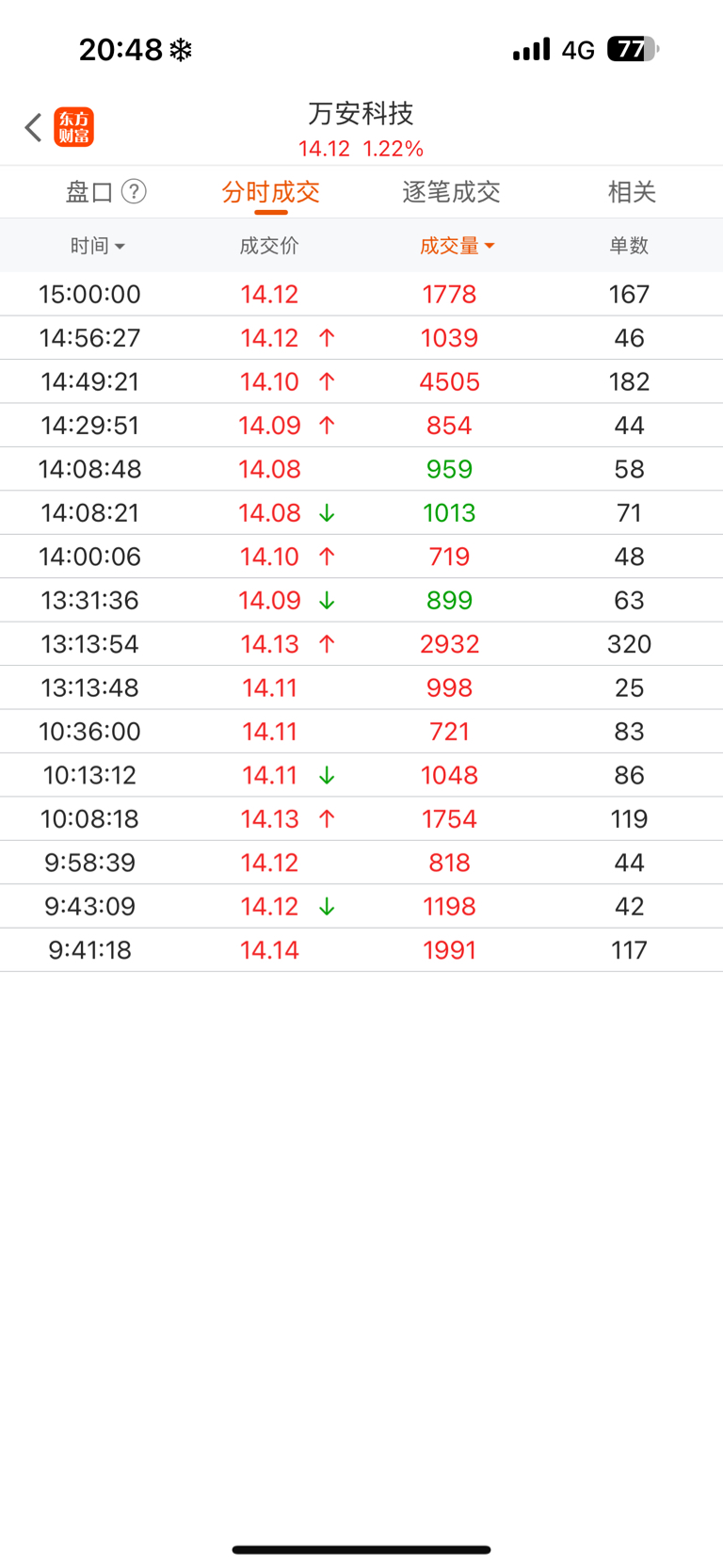Sort by the 成交量 column header
The width and height of the screenshot is (723, 1568).
(x=458, y=246)
